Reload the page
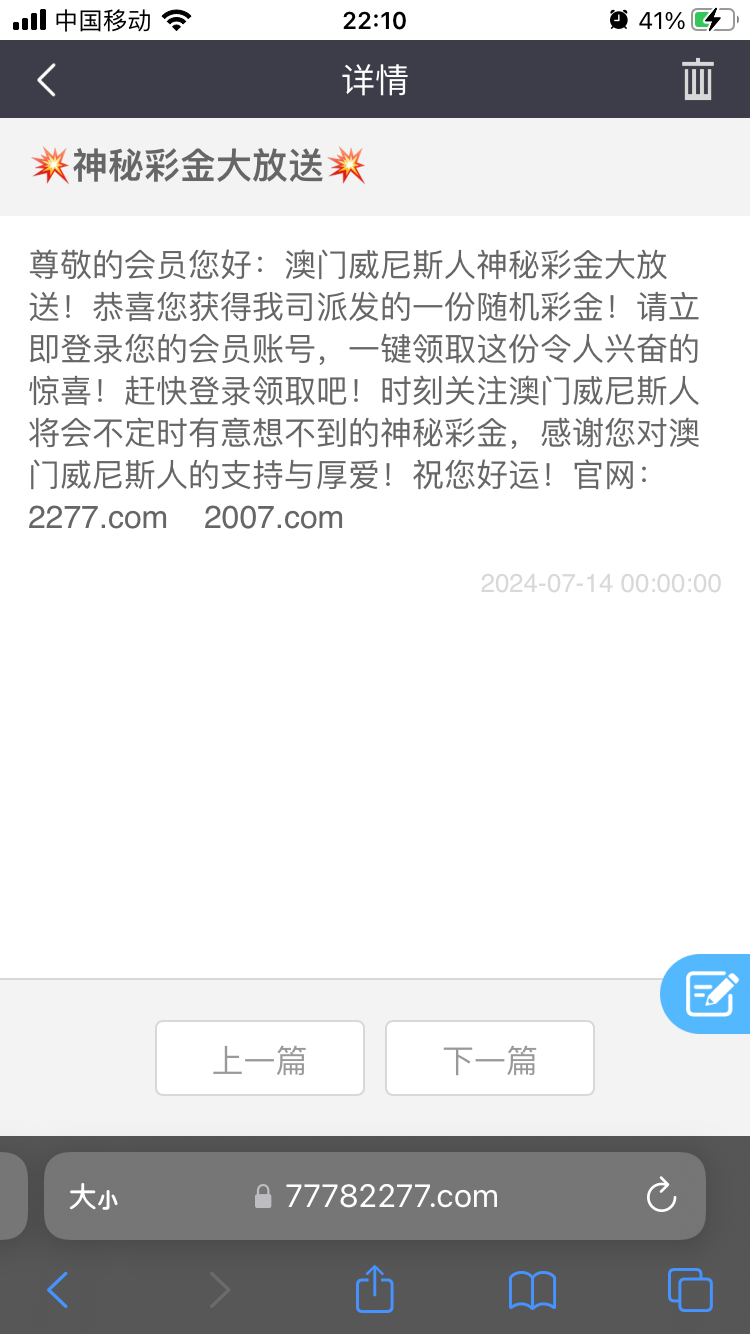Viewport: 750px width, 1334px height. [661, 1196]
